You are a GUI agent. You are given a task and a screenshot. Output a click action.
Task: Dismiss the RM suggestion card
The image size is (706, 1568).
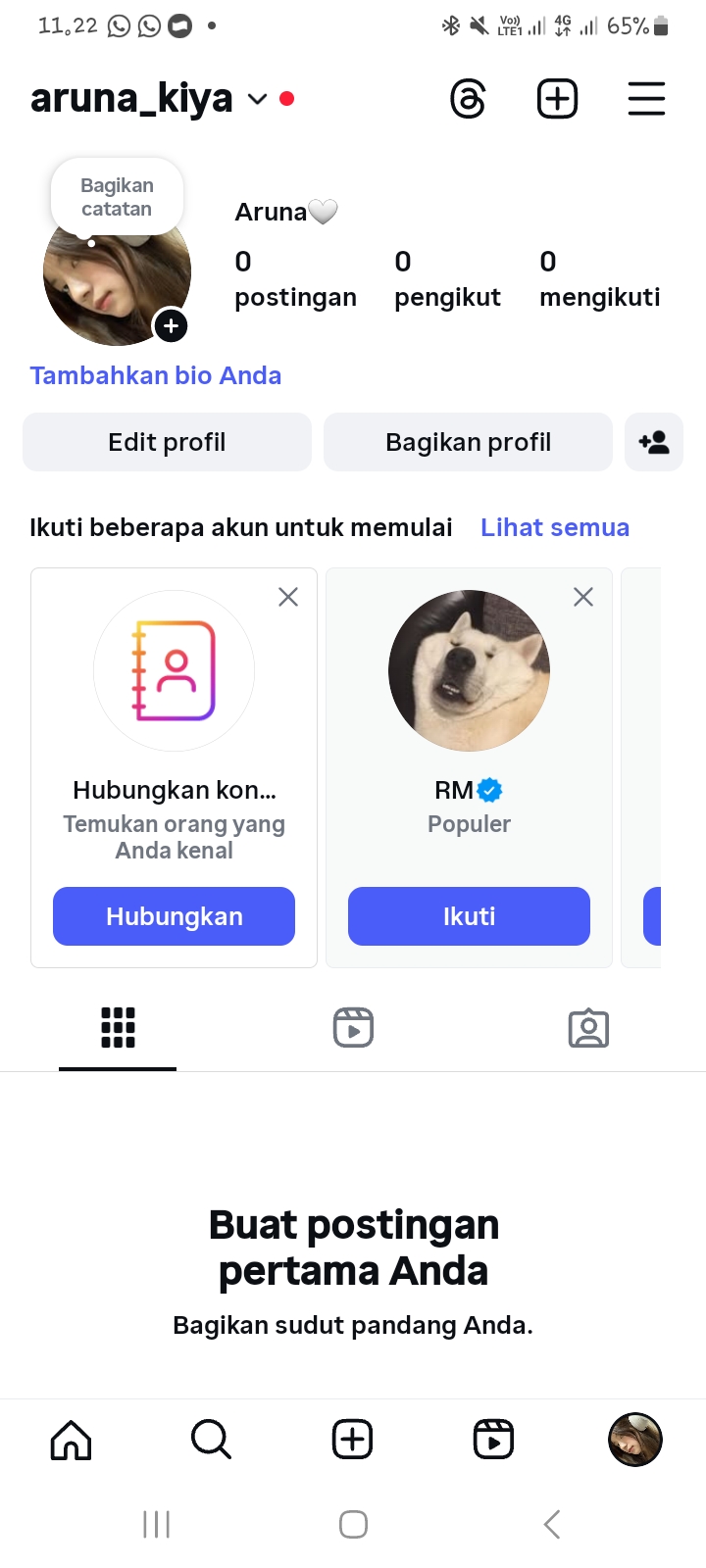(x=583, y=597)
